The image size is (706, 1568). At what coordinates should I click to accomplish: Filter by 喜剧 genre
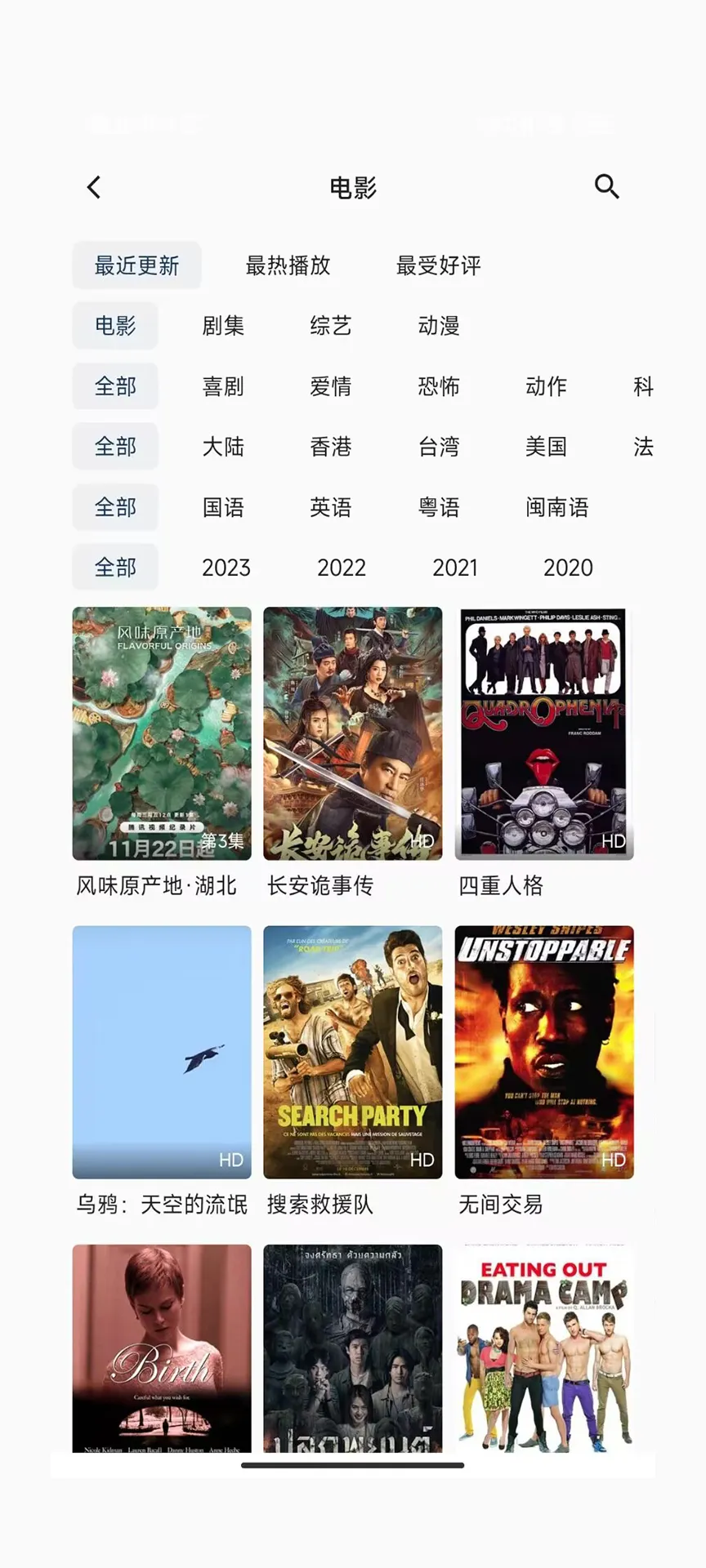[223, 386]
